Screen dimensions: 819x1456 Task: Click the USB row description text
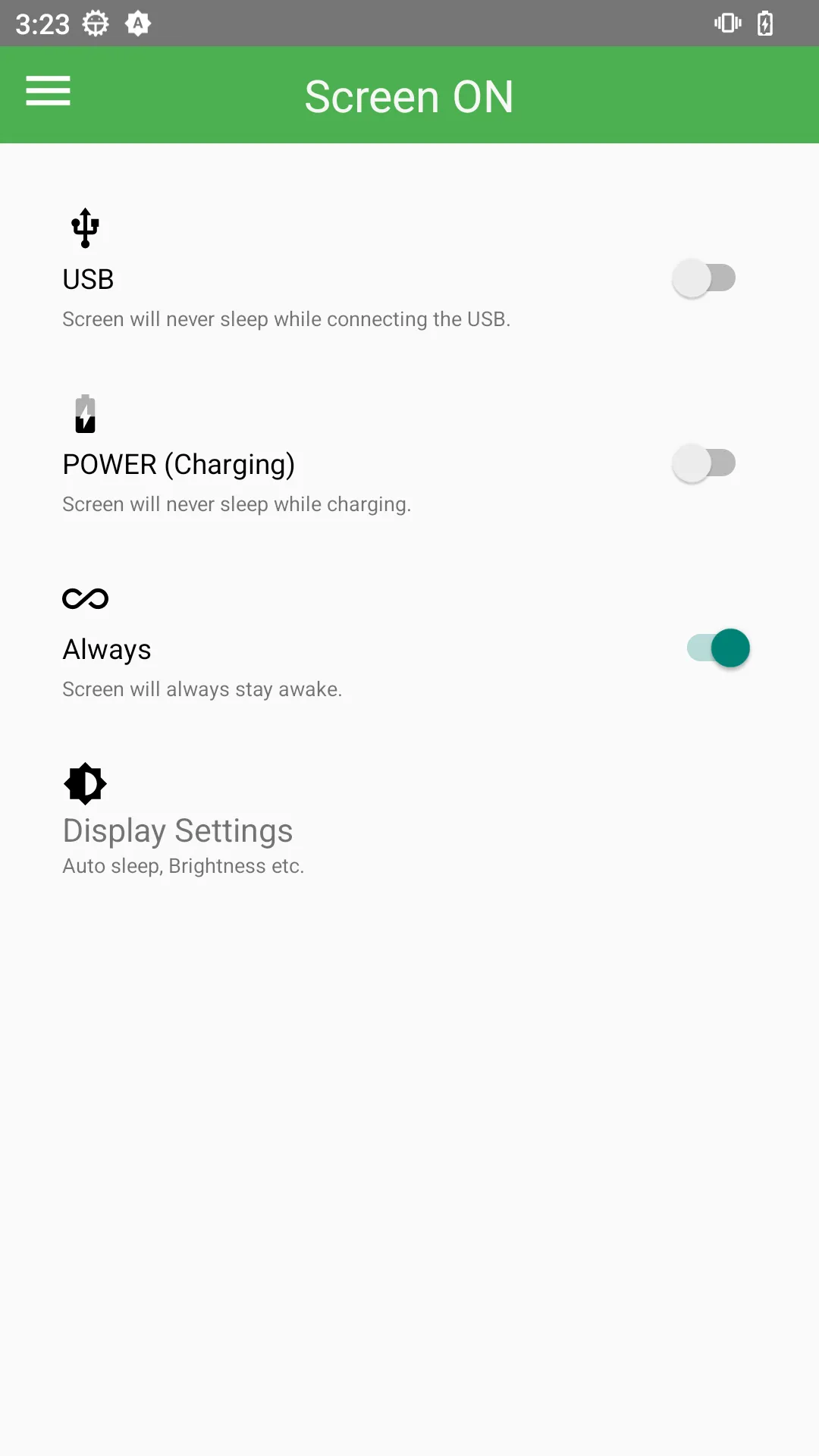coord(287,319)
